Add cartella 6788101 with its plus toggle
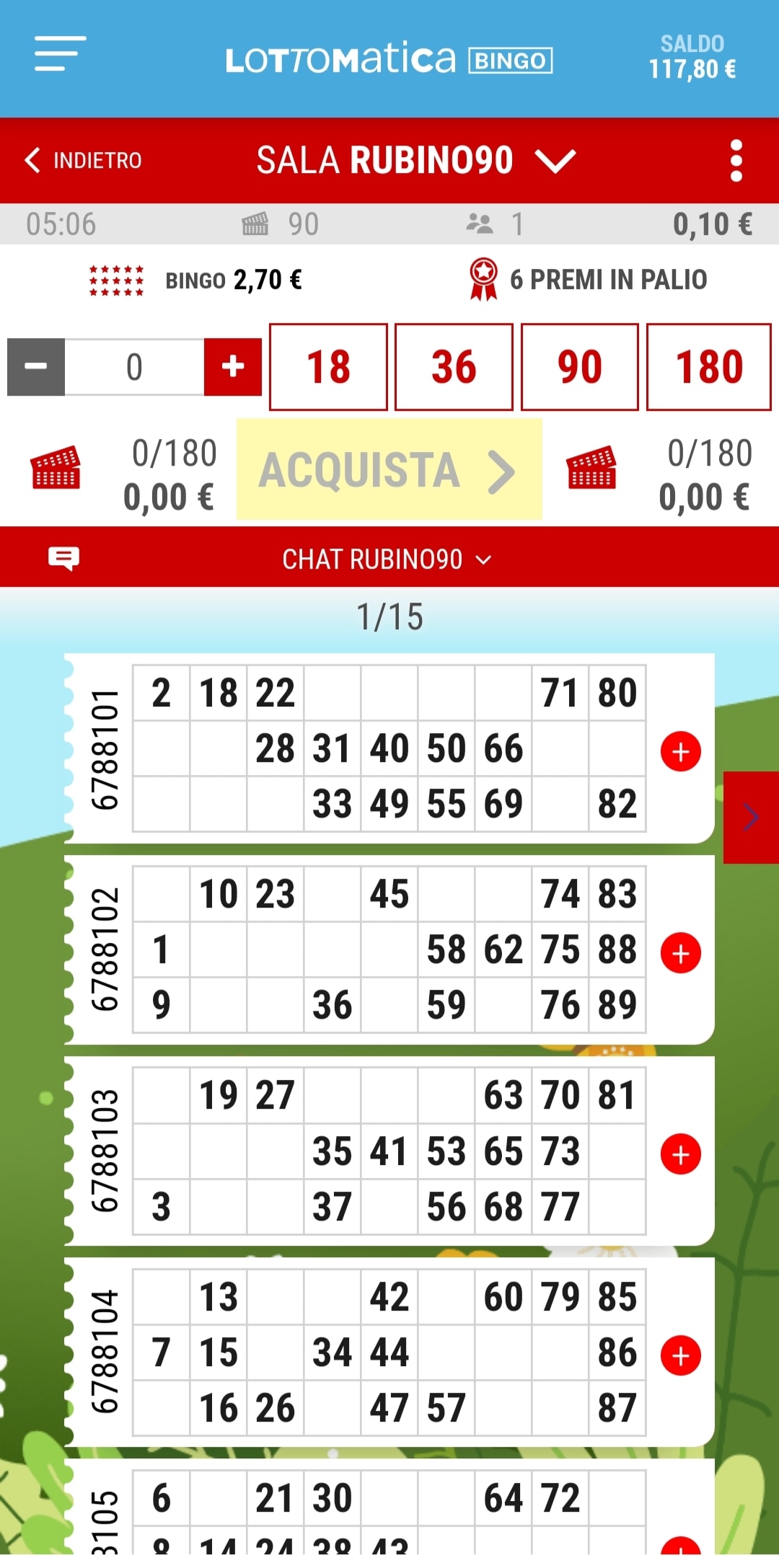 coord(680,750)
